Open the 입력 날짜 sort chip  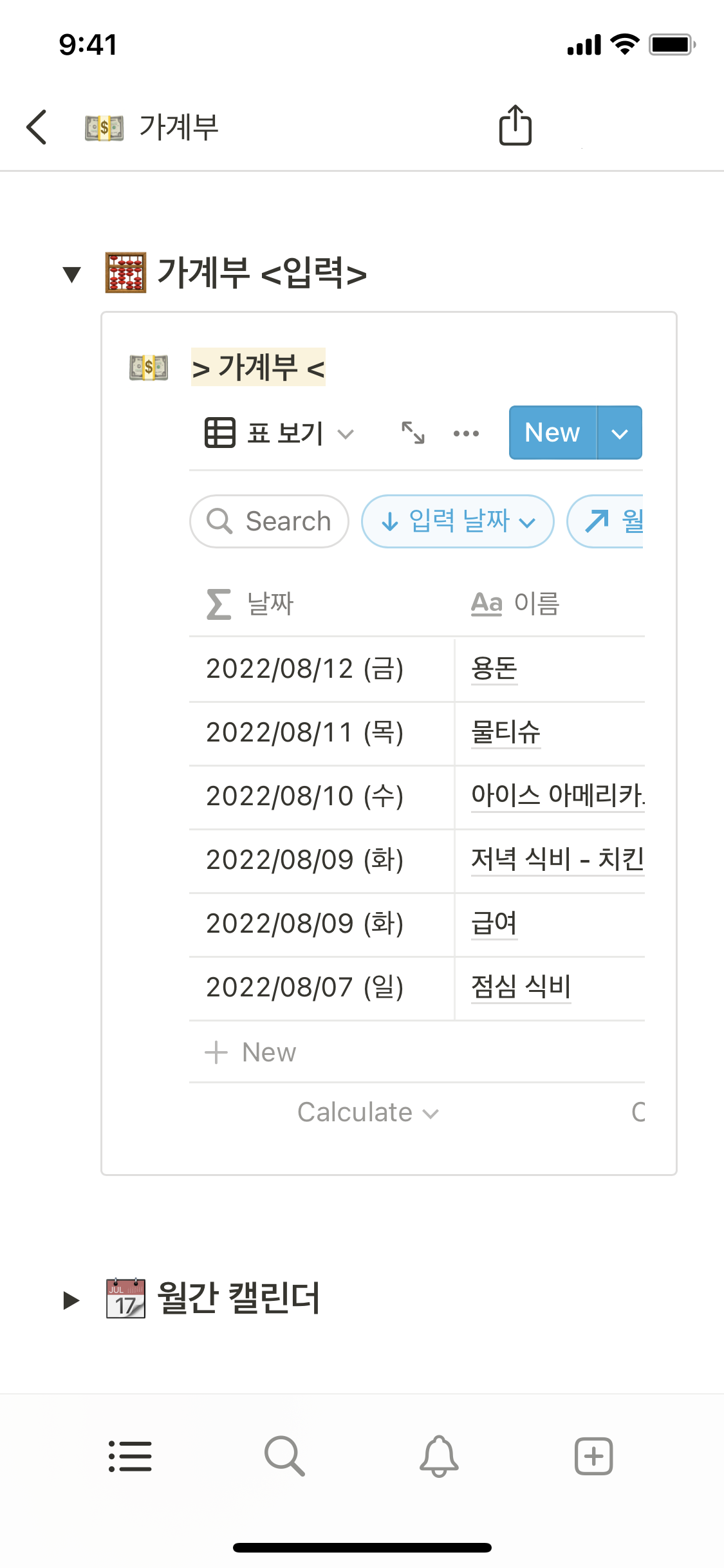(458, 521)
